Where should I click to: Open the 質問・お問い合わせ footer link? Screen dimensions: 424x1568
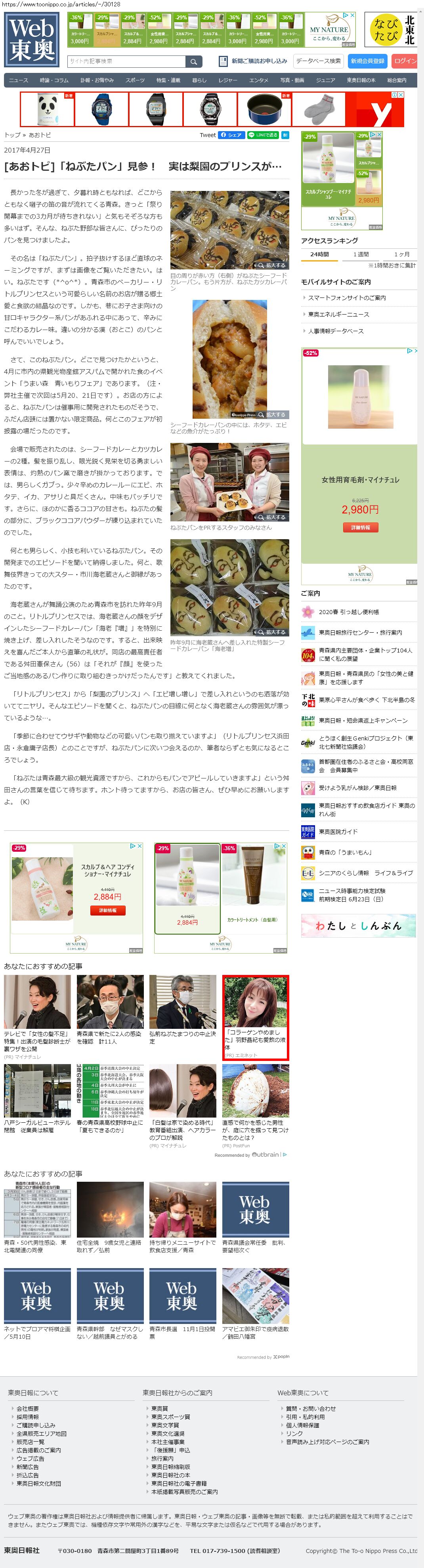[x=311, y=1408]
